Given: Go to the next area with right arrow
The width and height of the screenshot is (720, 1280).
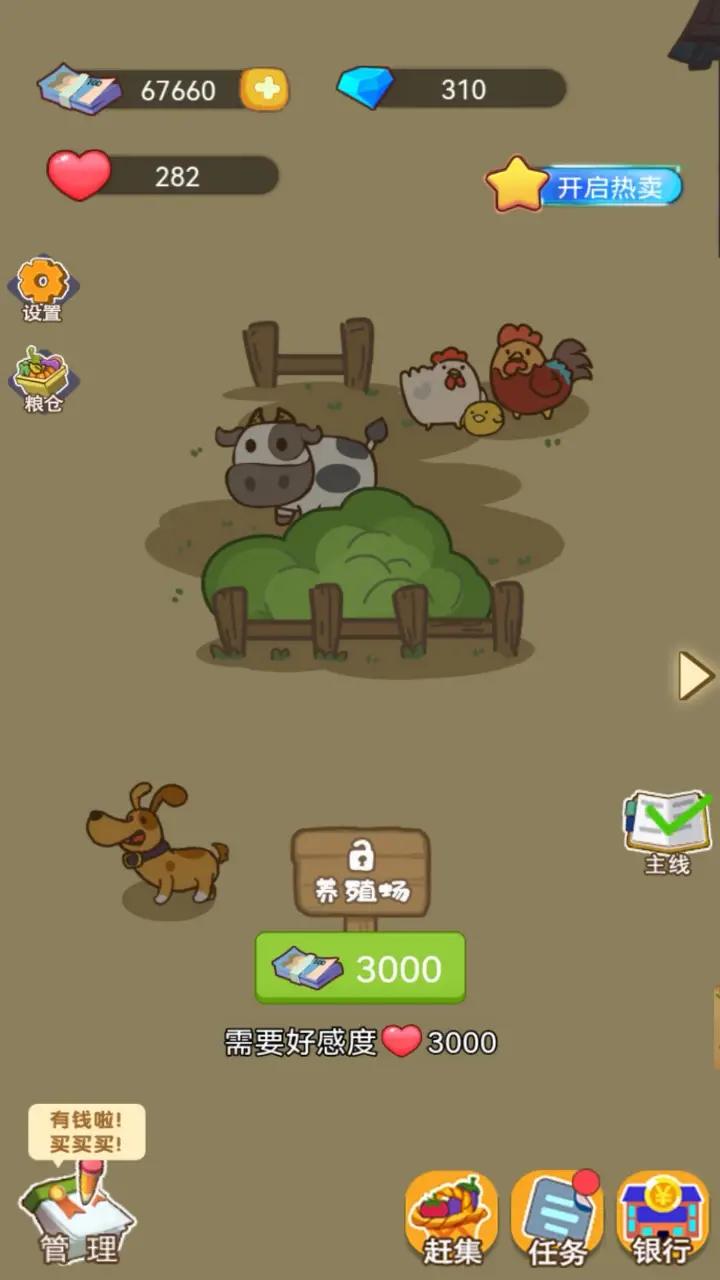Looking at the screenshot, I should [695, 676].
